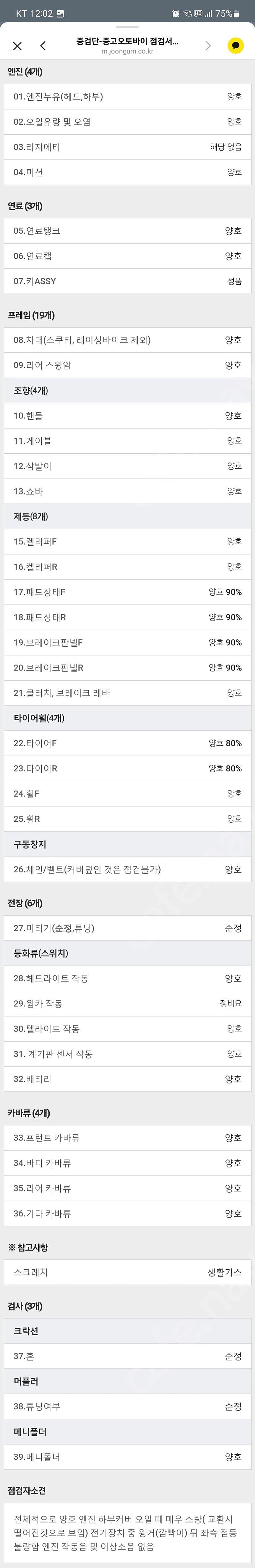This screenshot has width=255, height=1568.
Task: Tap the yellow KakaoTalk speech bubble icon
Action: coord(235,46)
